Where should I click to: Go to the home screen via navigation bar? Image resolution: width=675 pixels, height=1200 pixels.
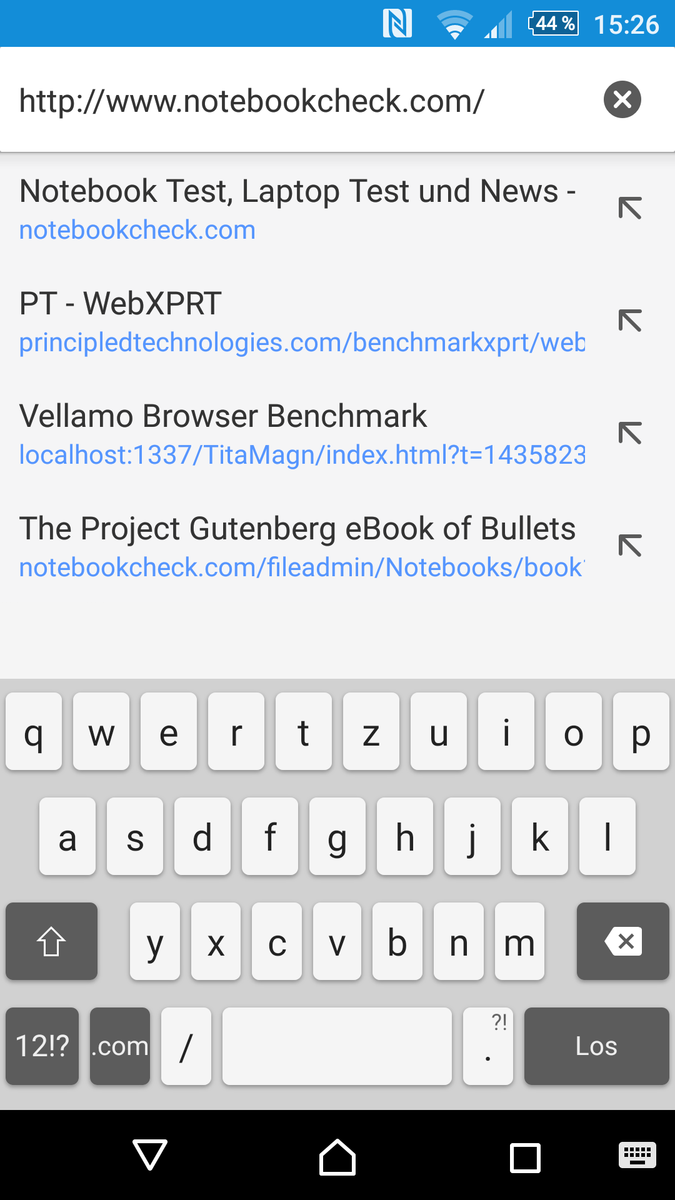click(x=337, y=1157)
